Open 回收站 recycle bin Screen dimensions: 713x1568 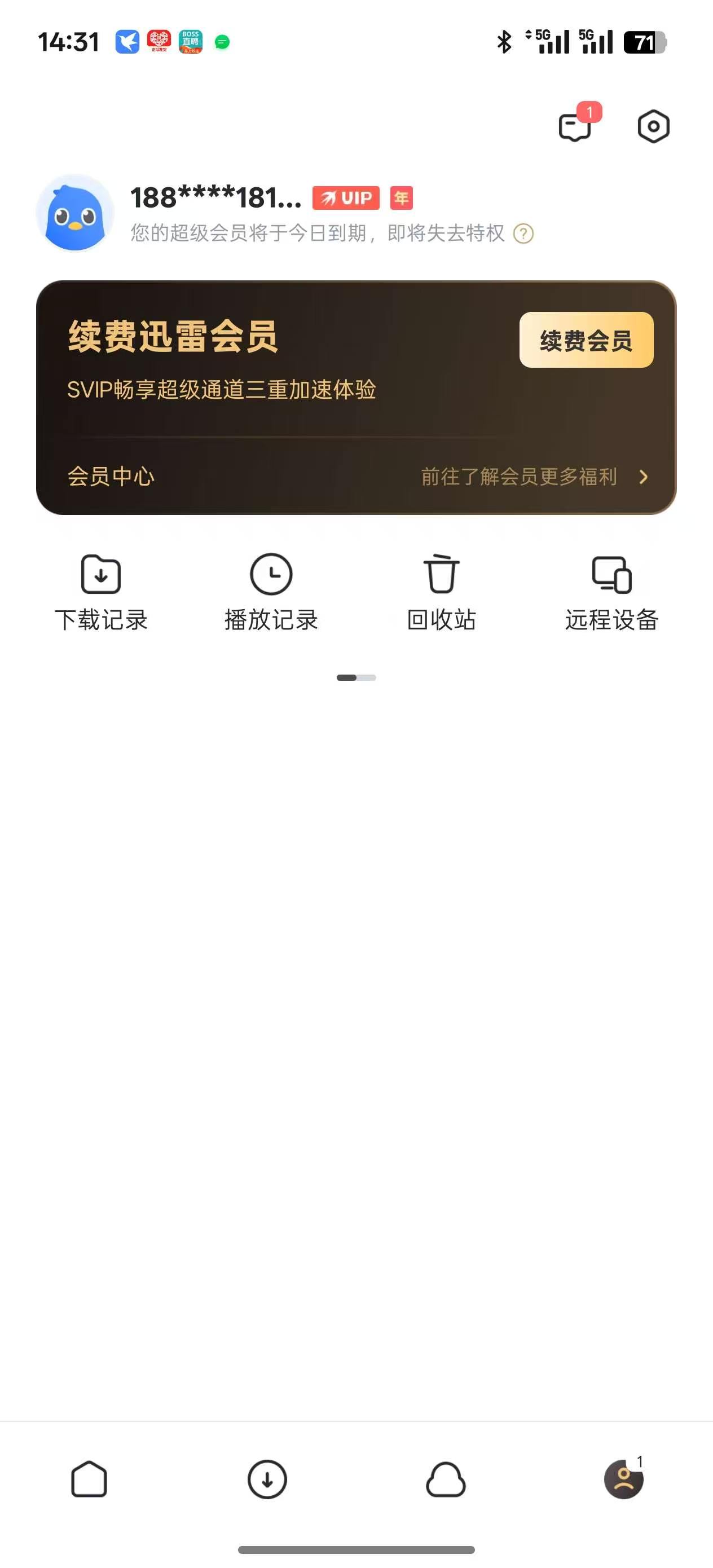(442, 592)
